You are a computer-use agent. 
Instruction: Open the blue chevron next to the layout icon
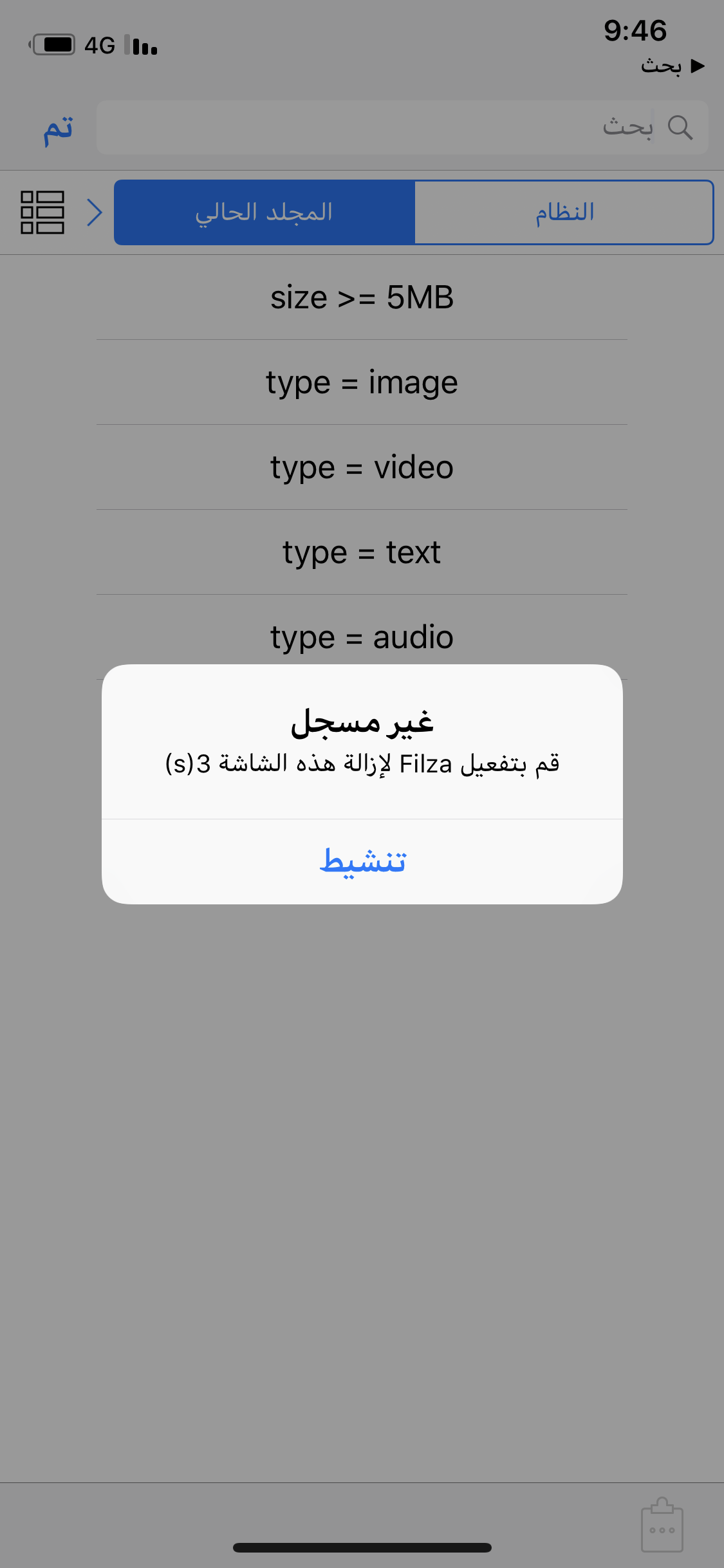click(x=95, y=212)
